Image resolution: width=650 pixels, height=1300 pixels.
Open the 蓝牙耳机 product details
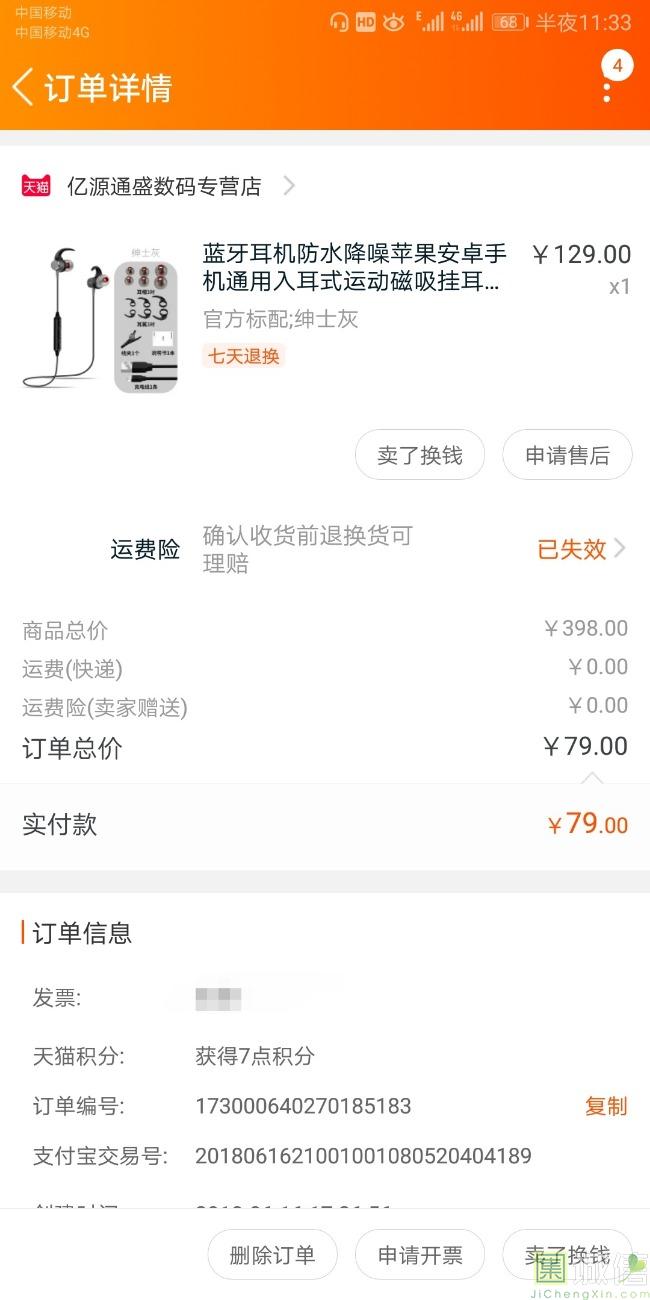coord(354,268)
